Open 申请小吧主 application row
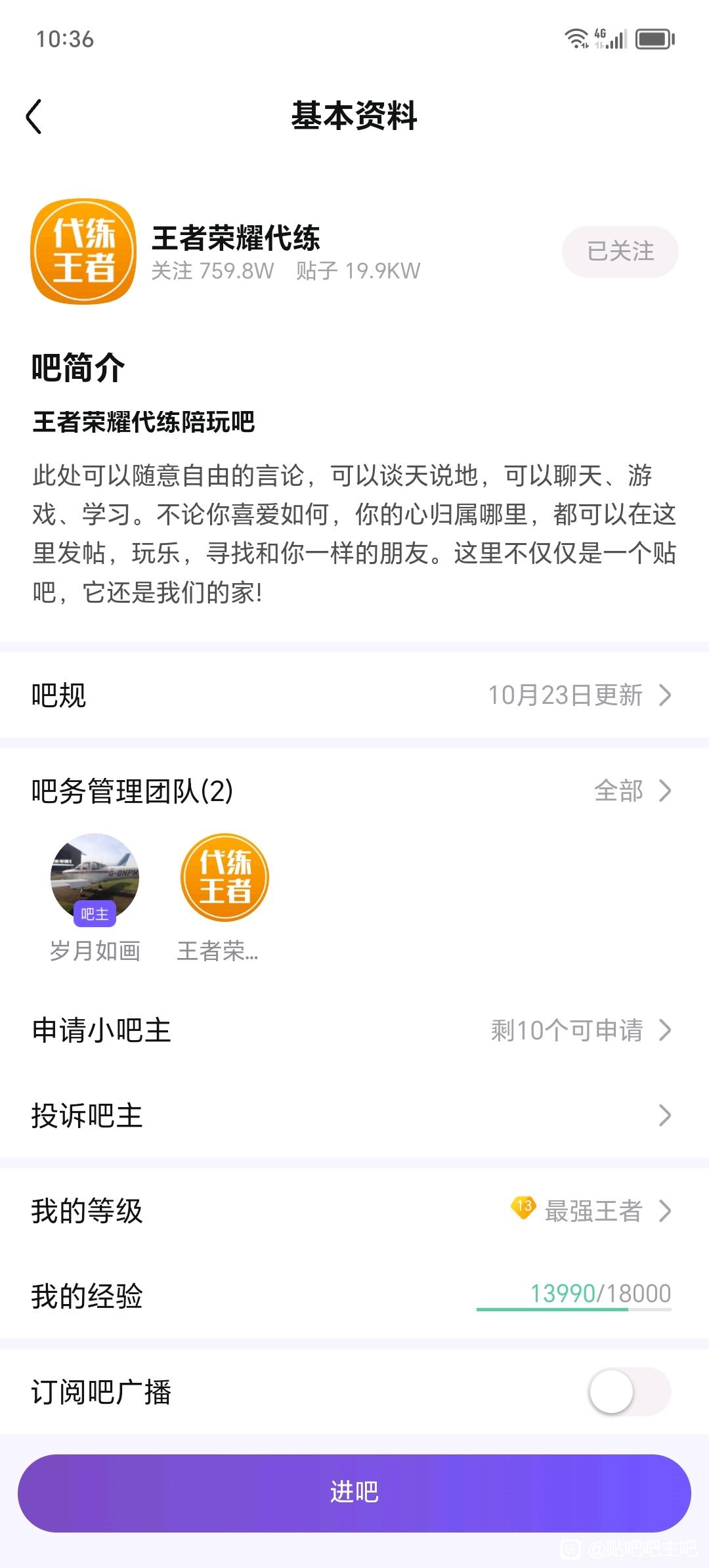The image size is (709, 1568). 354,1030
